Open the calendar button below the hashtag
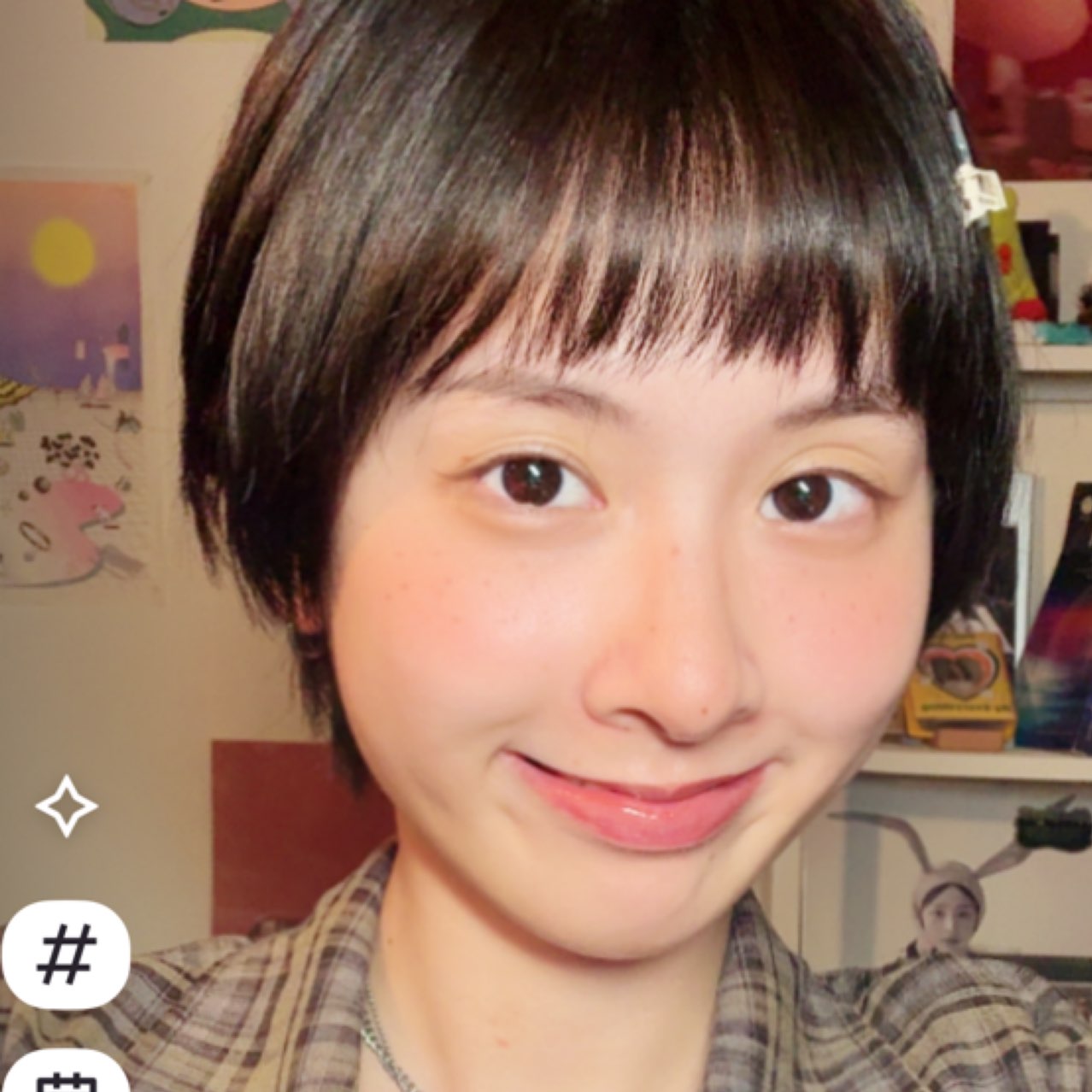 (x=67, y=1075)
